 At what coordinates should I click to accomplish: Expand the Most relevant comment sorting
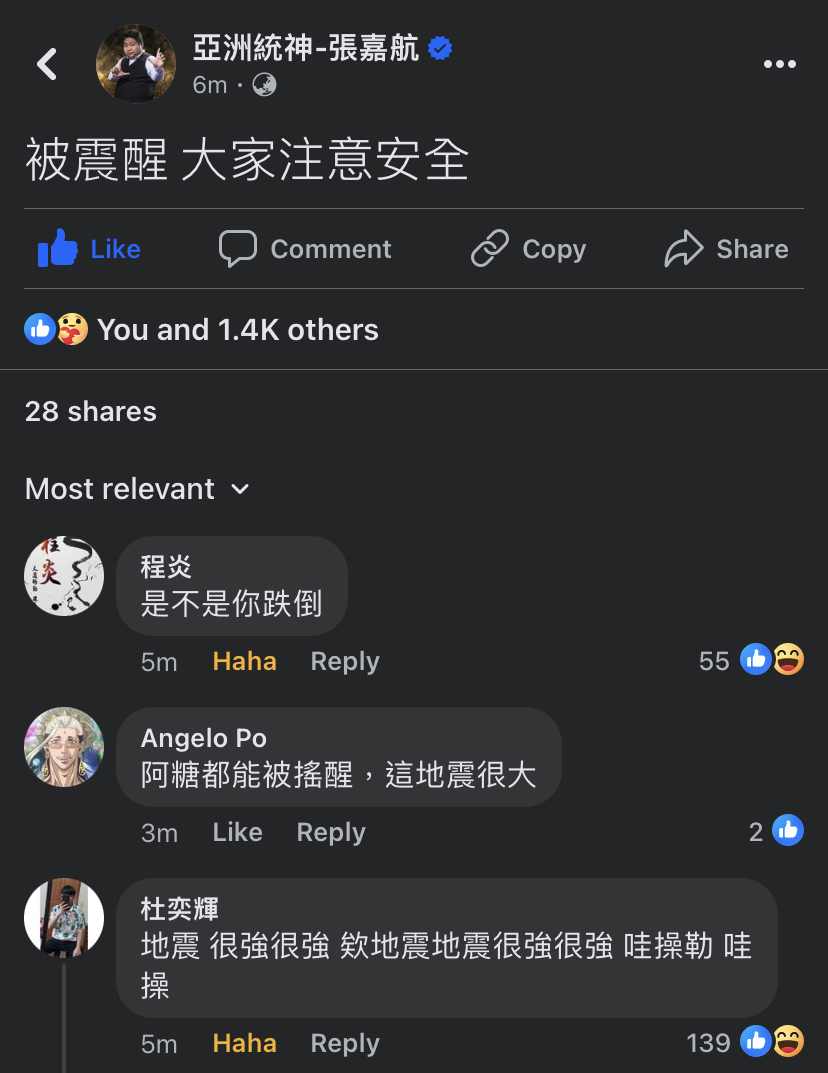(137, 489)
